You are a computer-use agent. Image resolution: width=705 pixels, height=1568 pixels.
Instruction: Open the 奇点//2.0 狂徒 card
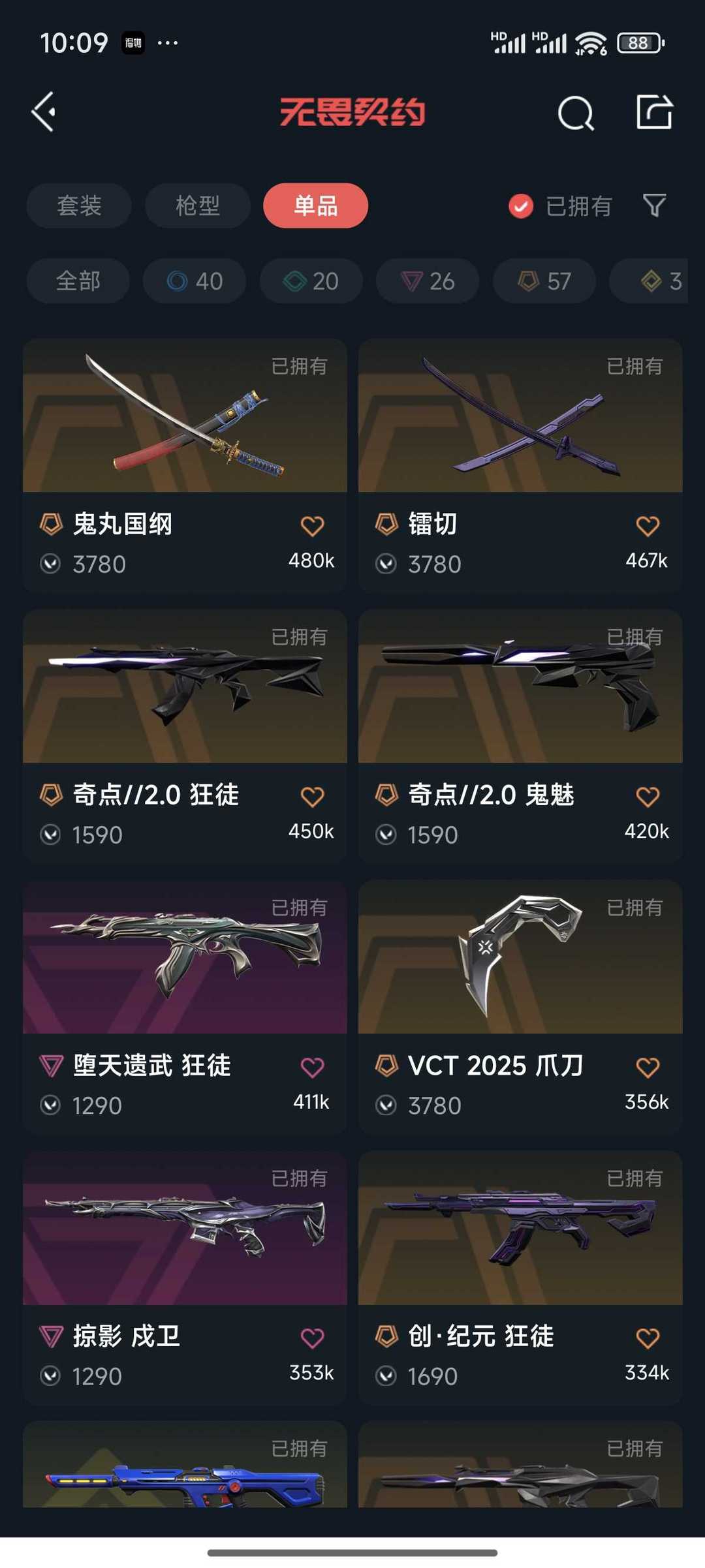click(x=185, y=735)
